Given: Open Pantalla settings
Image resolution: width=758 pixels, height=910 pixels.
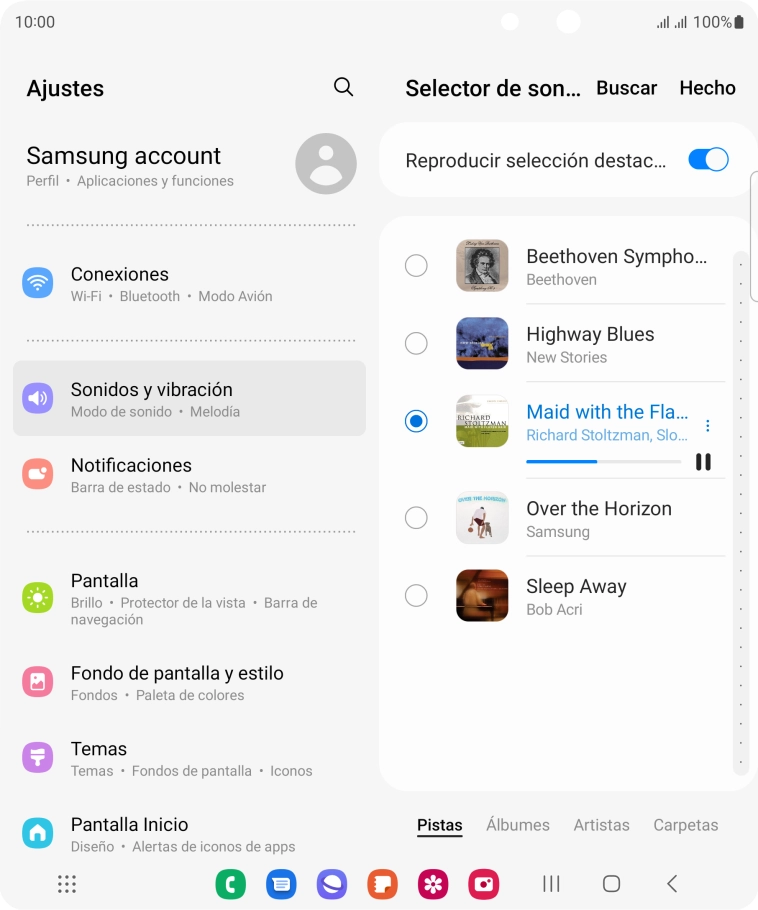Looking at the screenshot, I should coord(190,598).
